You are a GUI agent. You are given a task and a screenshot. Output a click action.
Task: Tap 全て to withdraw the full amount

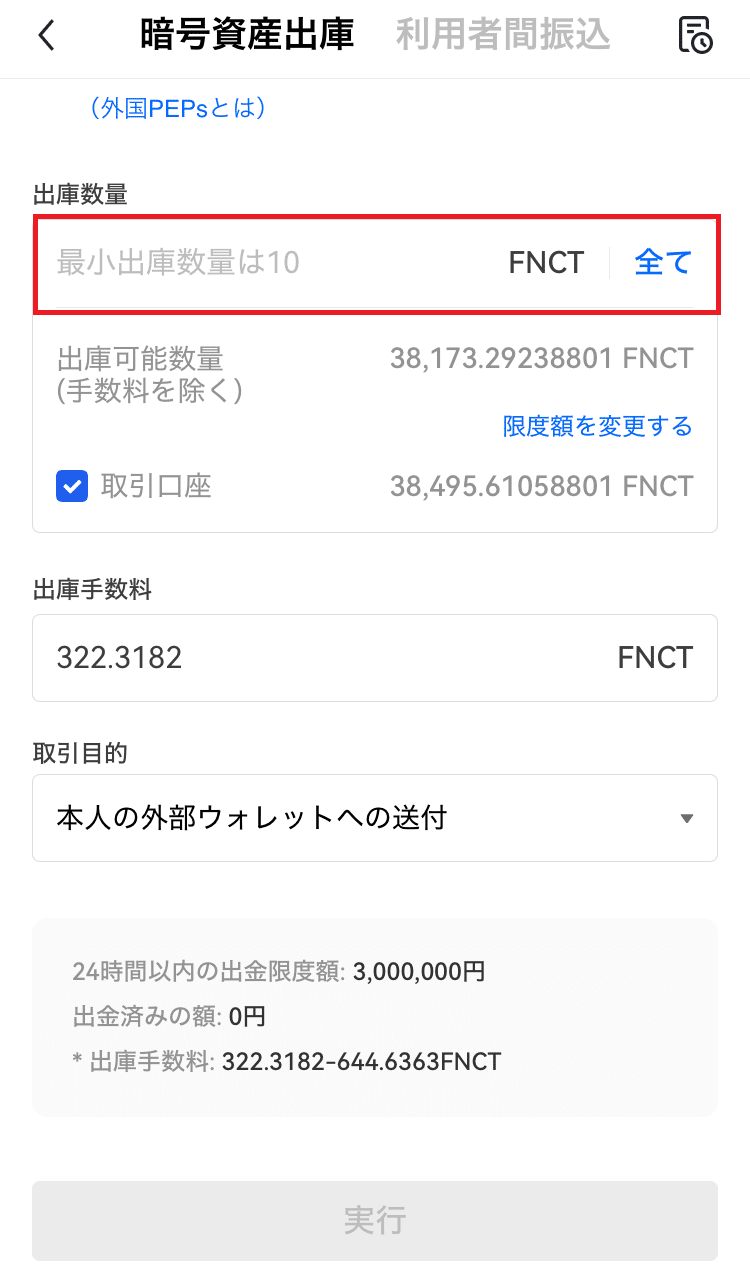tap(663, 263)
